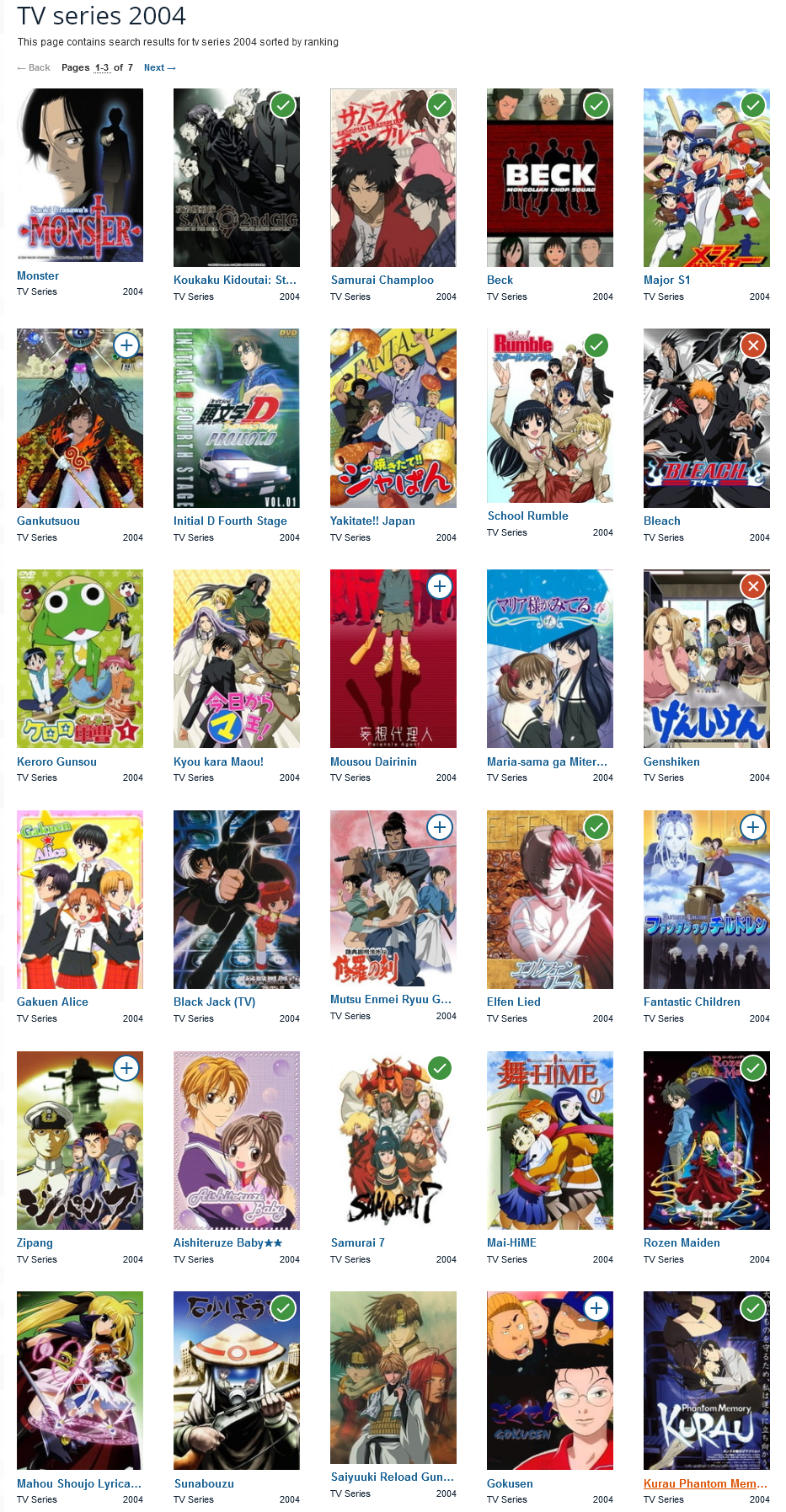
Task: Open the Monster series poster
Action: tap(80, 175)
